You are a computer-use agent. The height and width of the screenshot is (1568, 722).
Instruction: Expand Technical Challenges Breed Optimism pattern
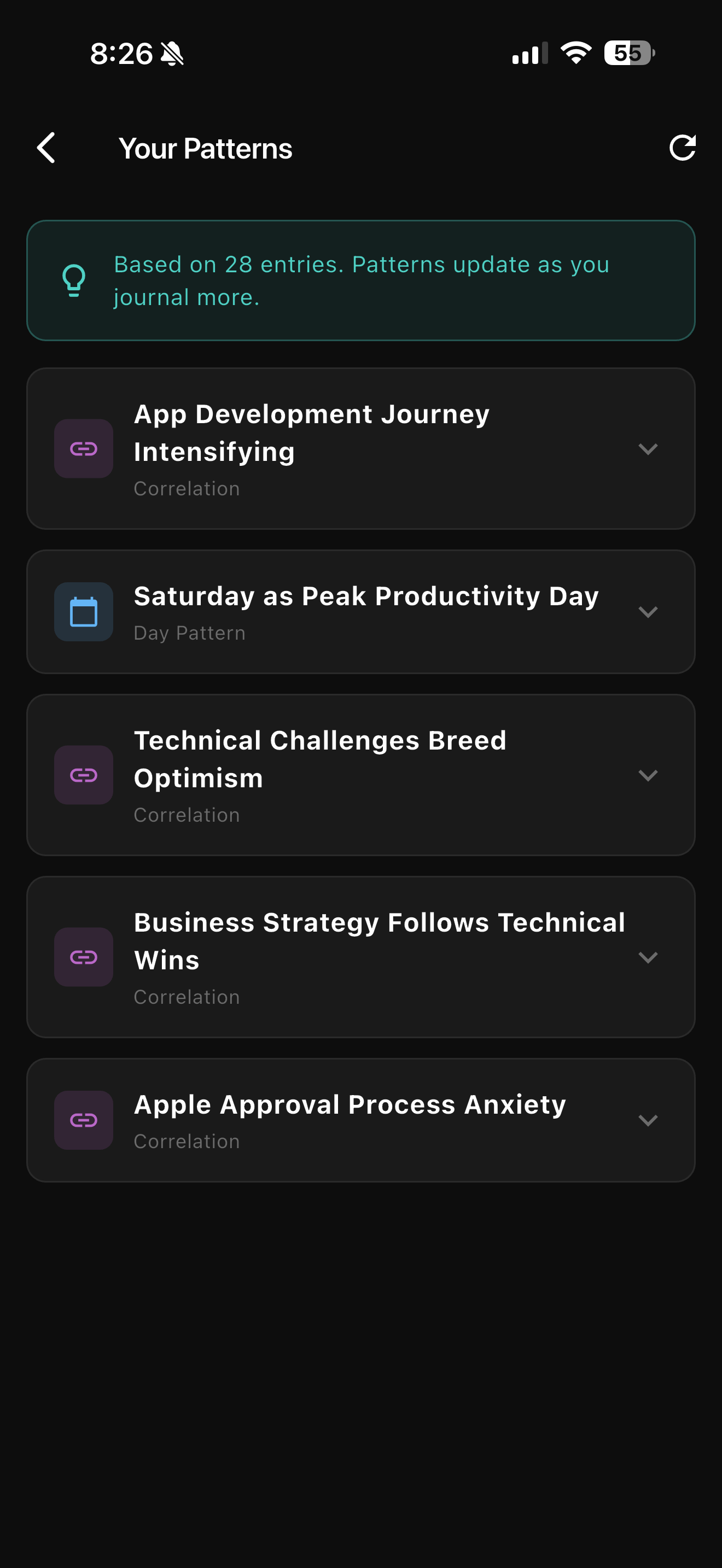[648, 775]
